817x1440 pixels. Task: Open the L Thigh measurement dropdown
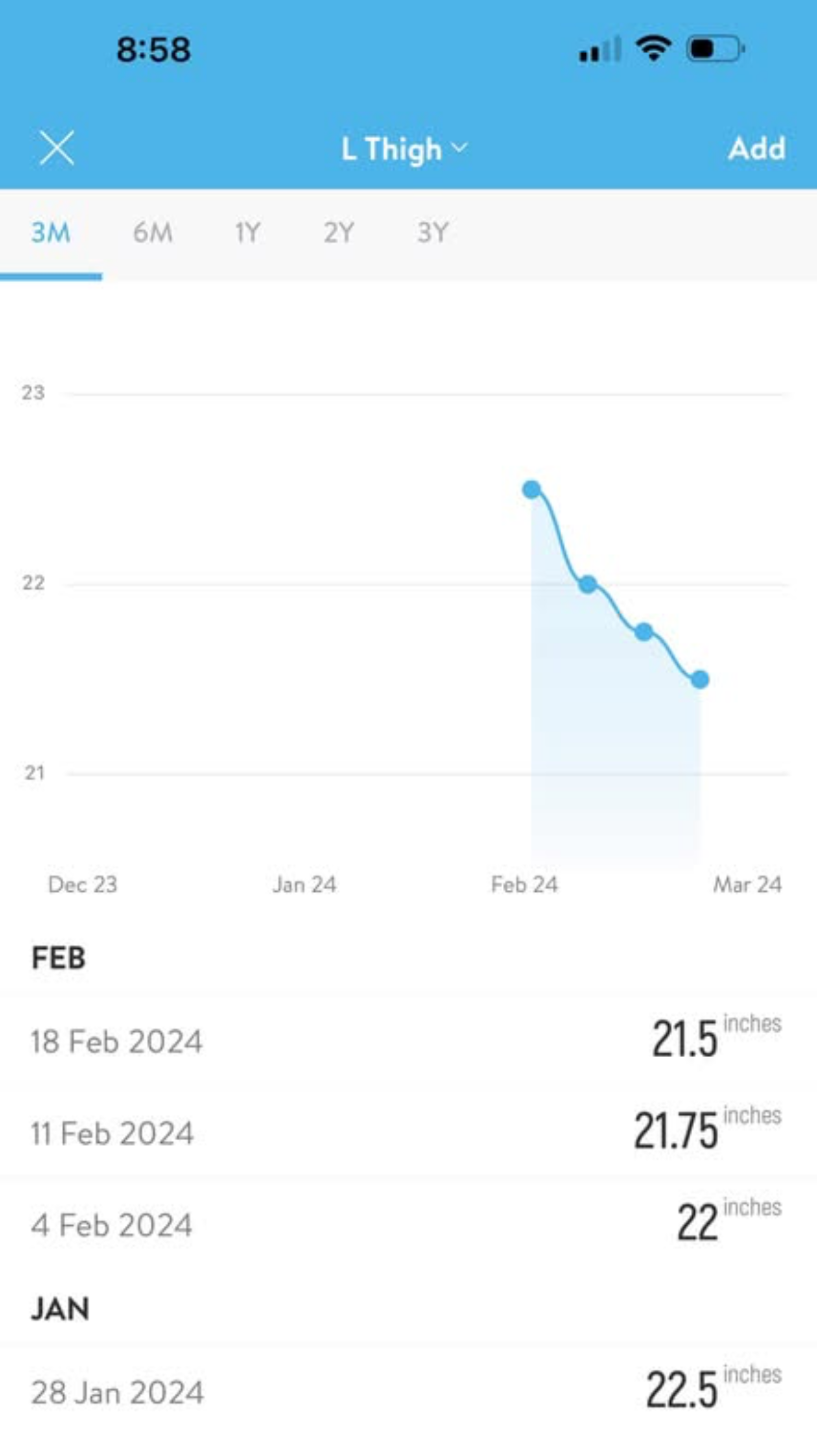[x=404, y=149]
